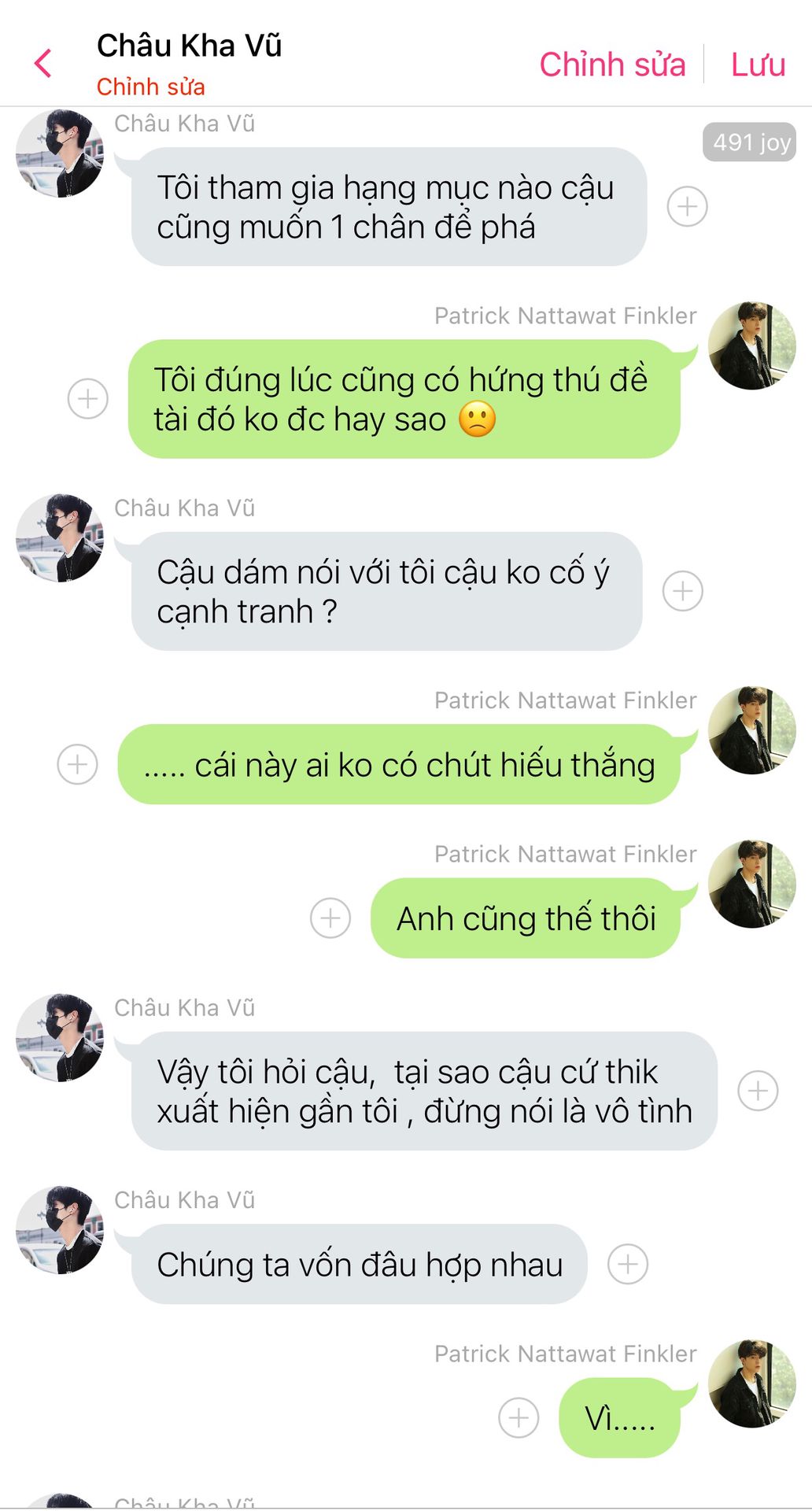Tap the red Chỉnh sửa under the title
This screenshot has width=812, height=1511.
pyautogui.click(x=150, y=87)
